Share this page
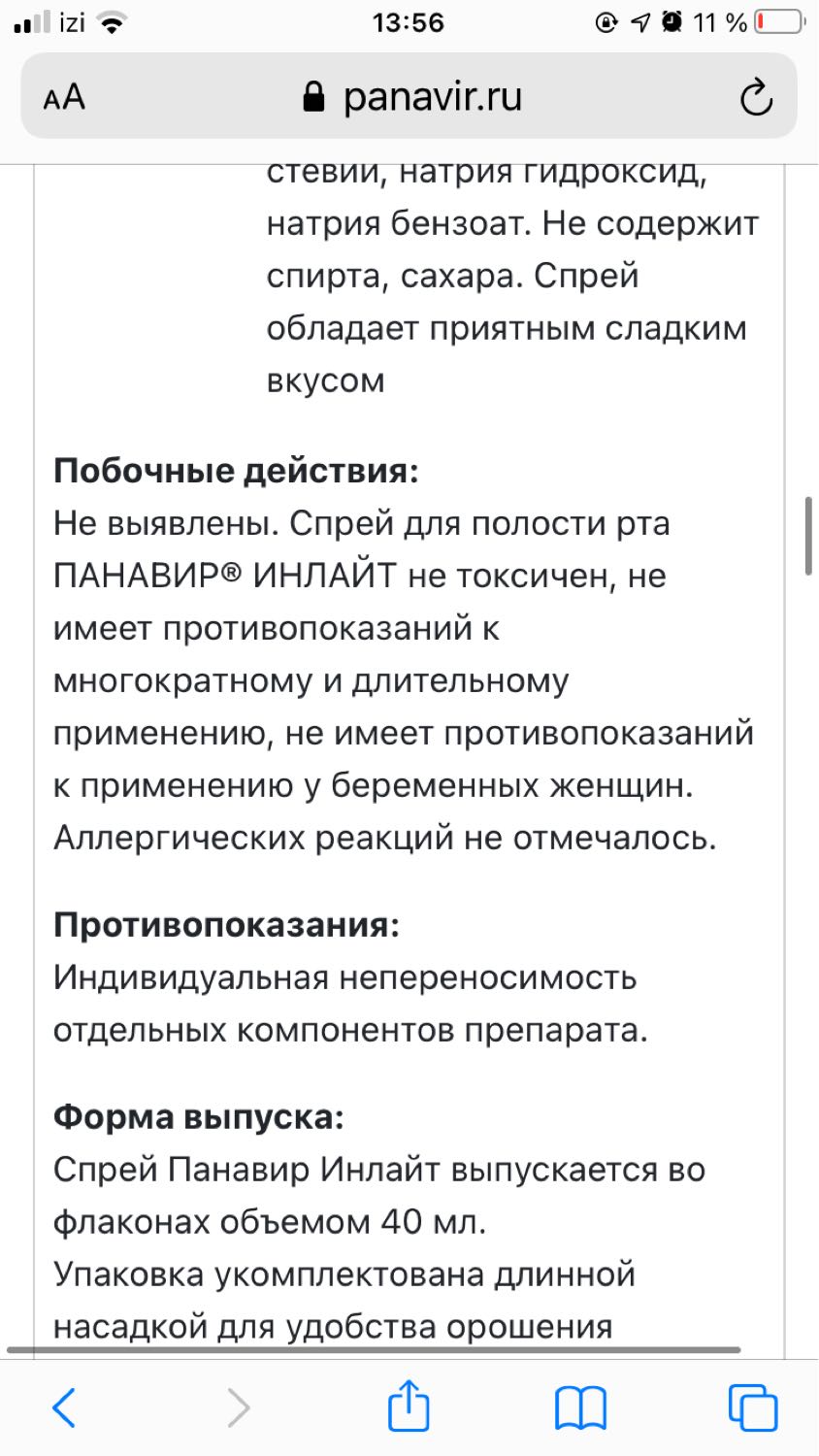Screen dimensions: 819x1456 tap(409, 1405)
